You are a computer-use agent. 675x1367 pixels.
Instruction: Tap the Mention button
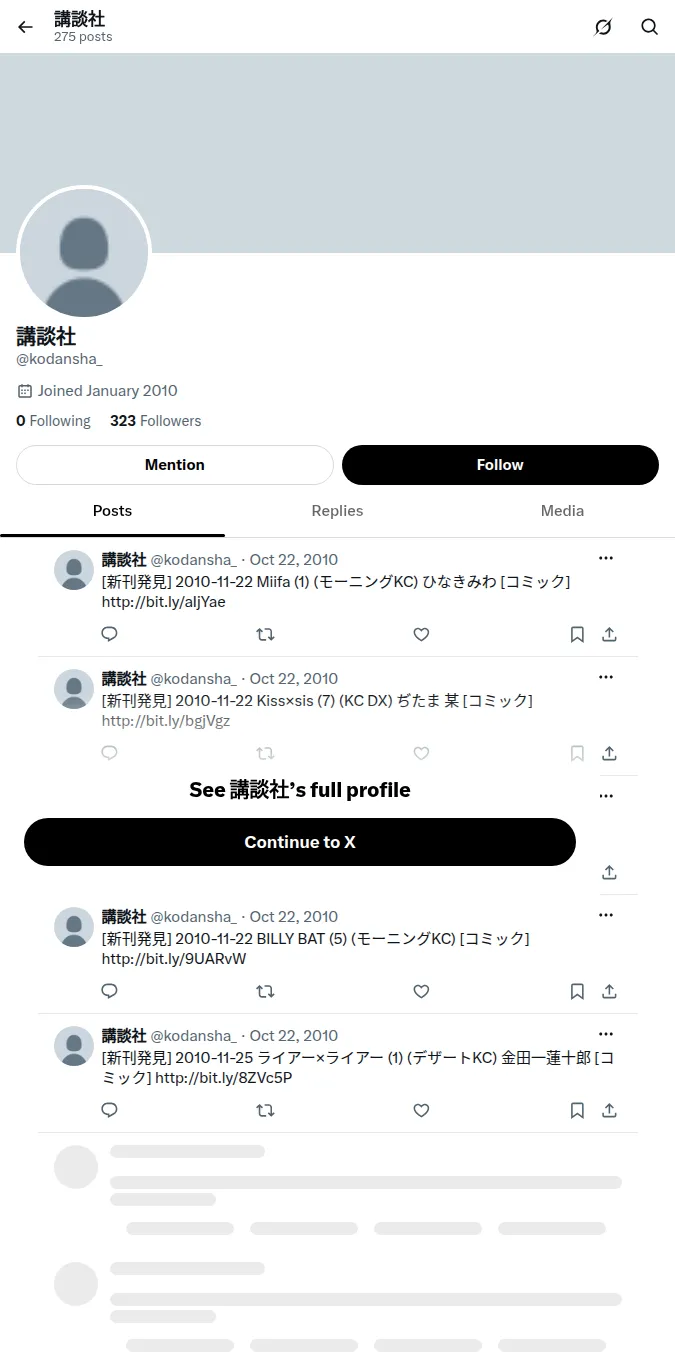tap(175, 465)
